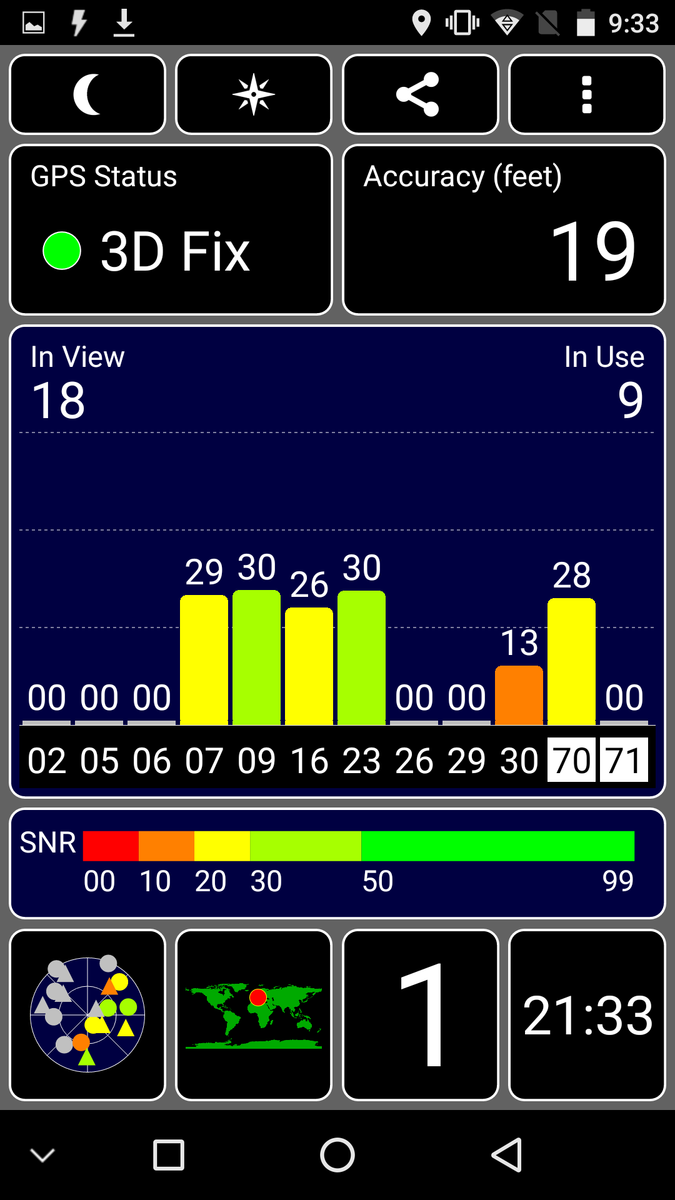Open the three-dot overflow menu
This screenshot has width=675, height=1200.
(x=587, y=95)
